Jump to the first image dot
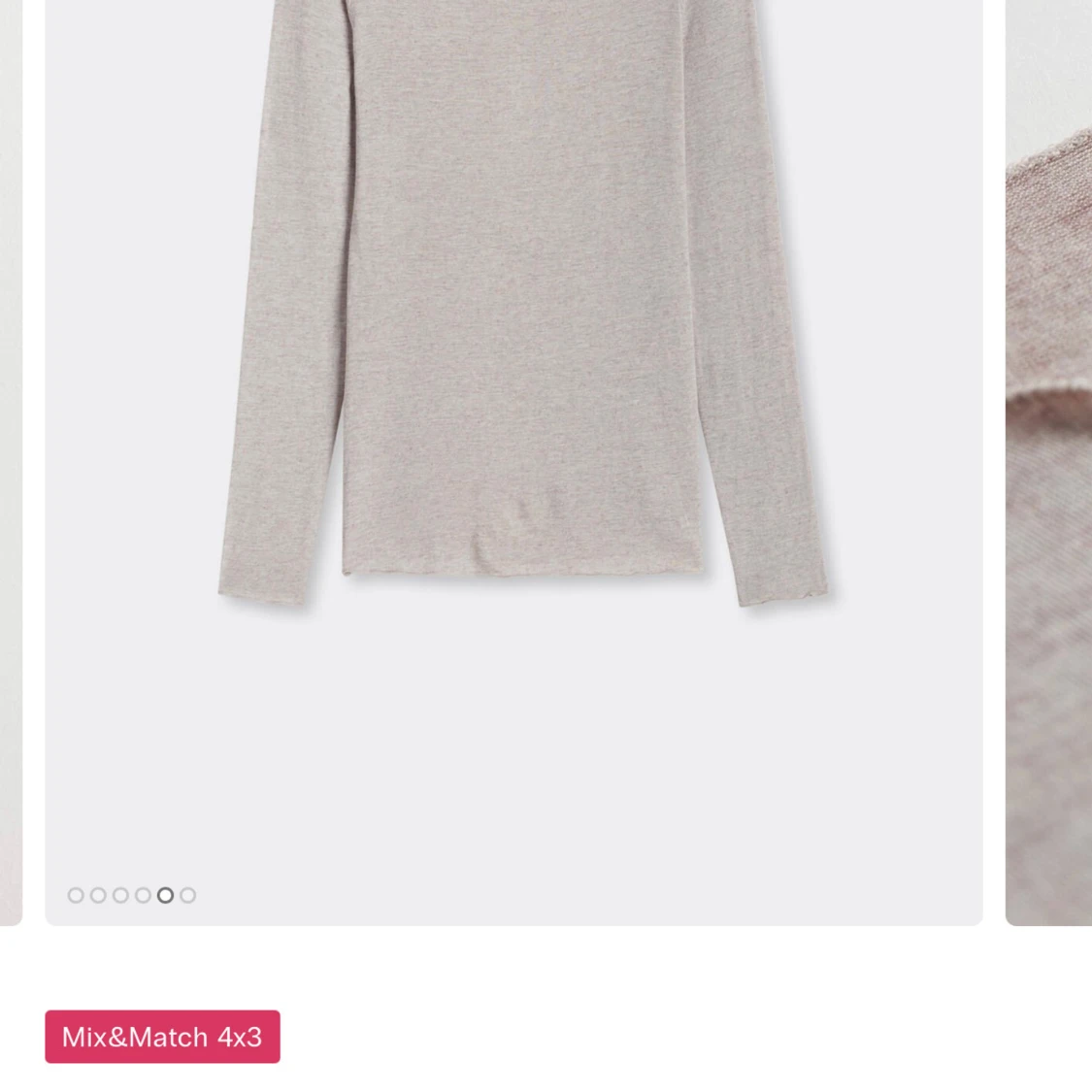Viewport: 1092px width, 1092px height. click(76, 895)
